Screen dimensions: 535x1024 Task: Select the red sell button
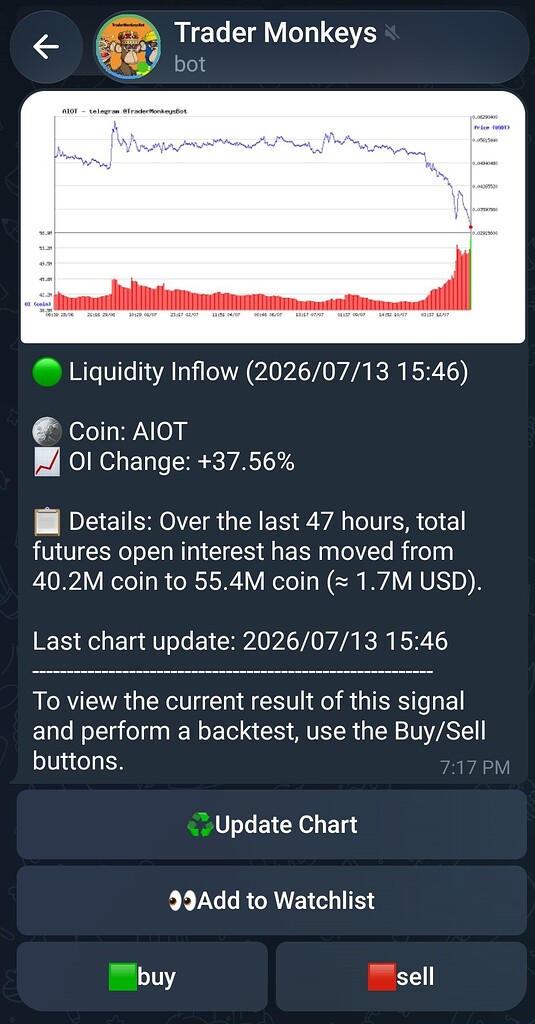tap(401, 976)
